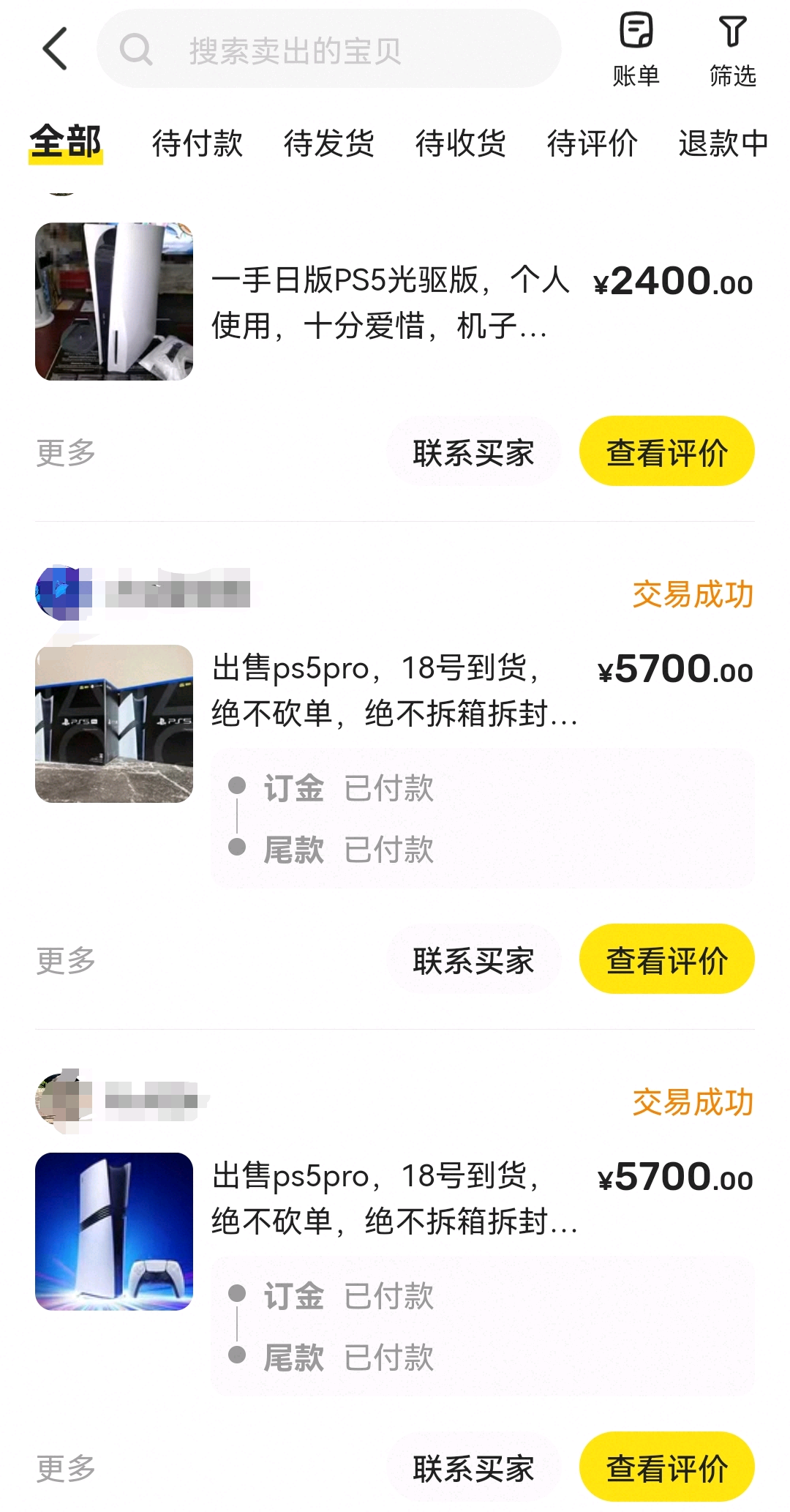Screen dimensions: 790x1512
Task: Open the ps5pro order with blue console image
Action: click(394, 1198)
